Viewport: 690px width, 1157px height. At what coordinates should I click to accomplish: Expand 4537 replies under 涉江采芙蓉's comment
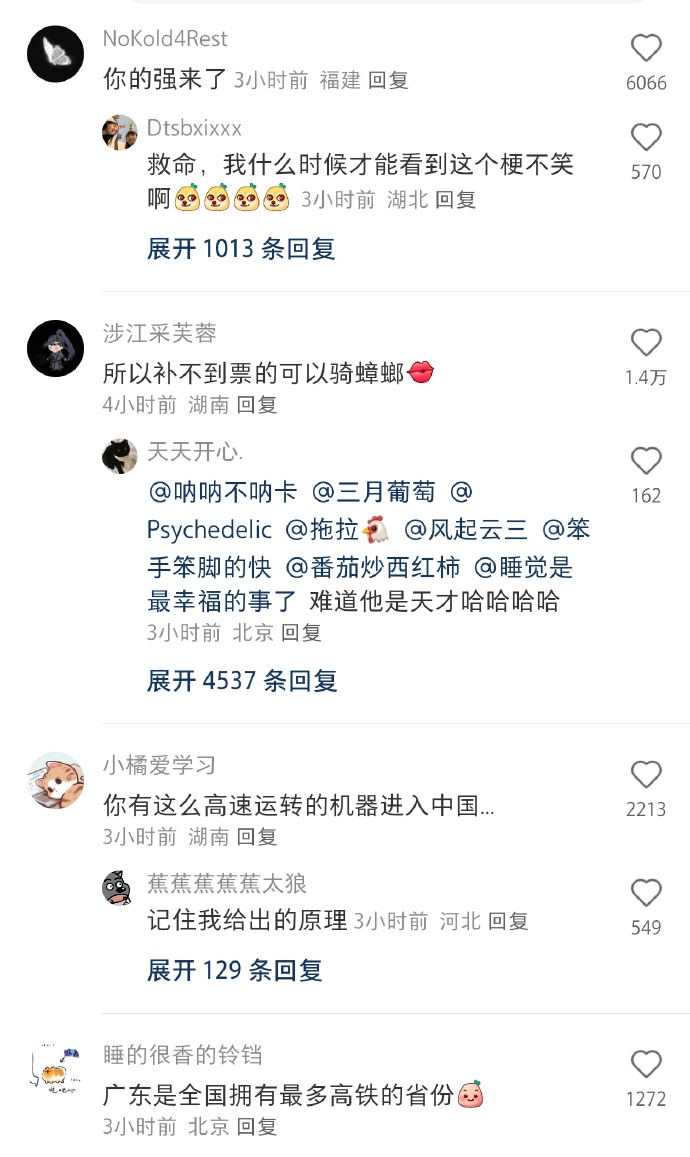242,681
